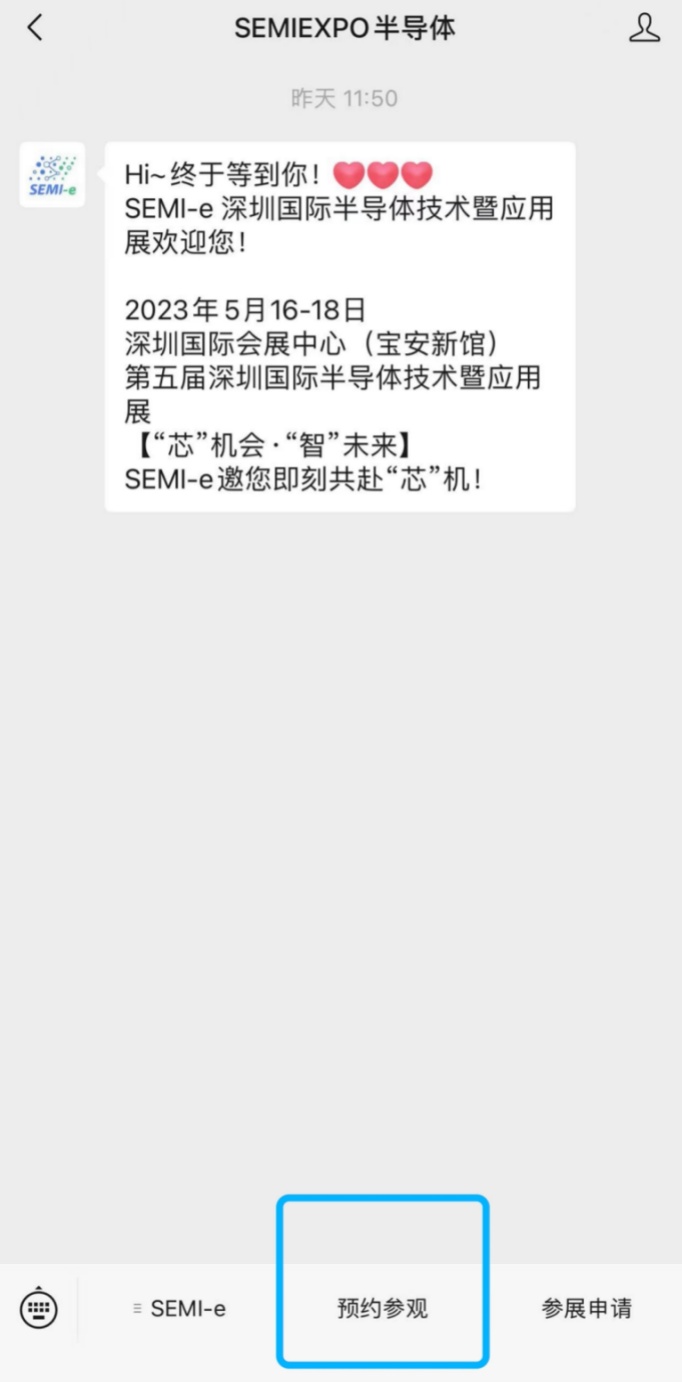Viewport: 682px width, 1382px height.
Task: Open 参展申请 exhibitor application
Action: 587,1308
